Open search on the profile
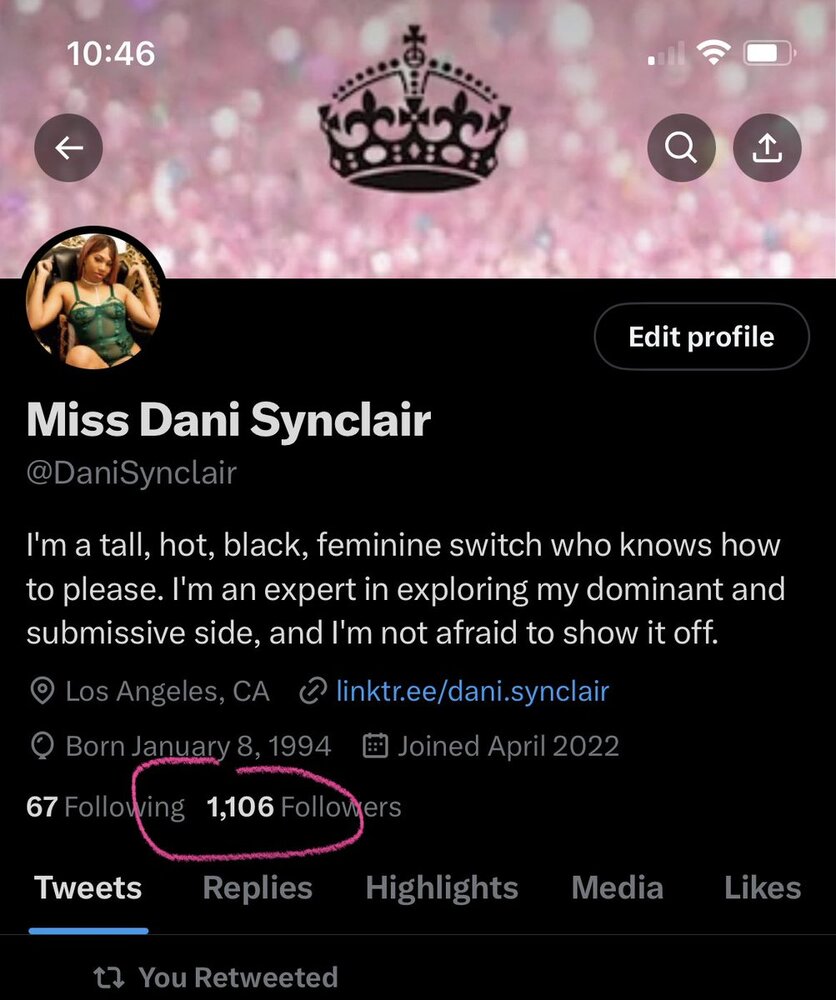 [681, 149]
